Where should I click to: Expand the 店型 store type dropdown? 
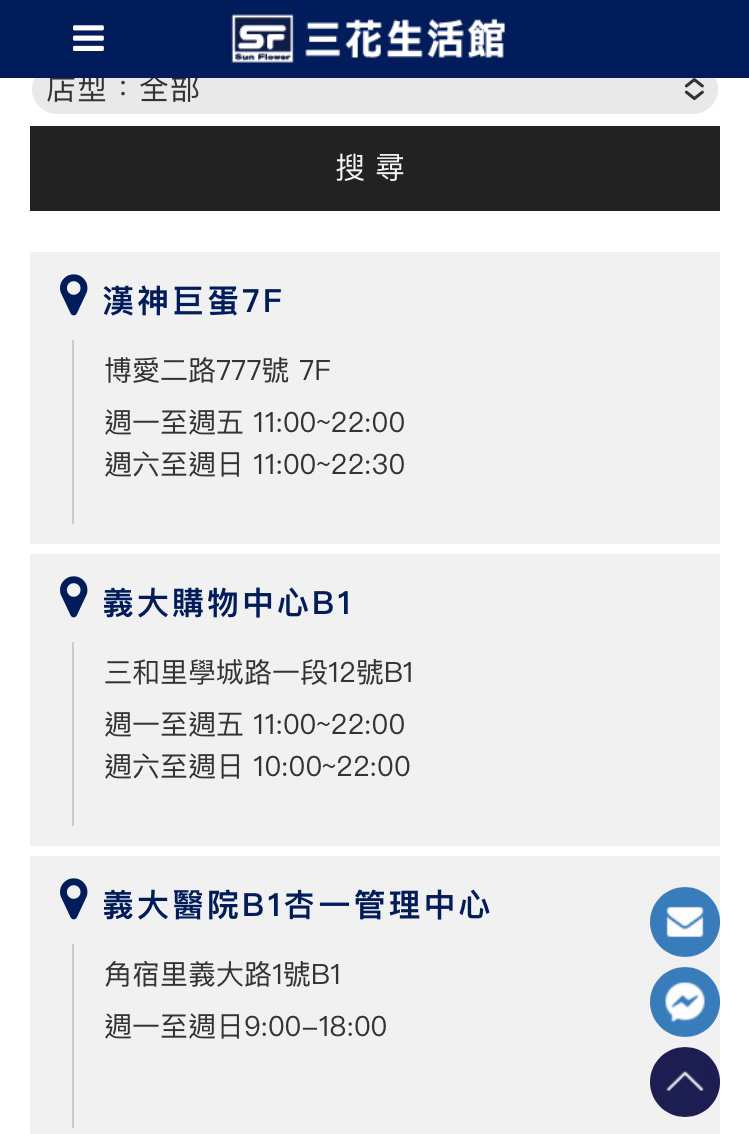coord(374,90)
